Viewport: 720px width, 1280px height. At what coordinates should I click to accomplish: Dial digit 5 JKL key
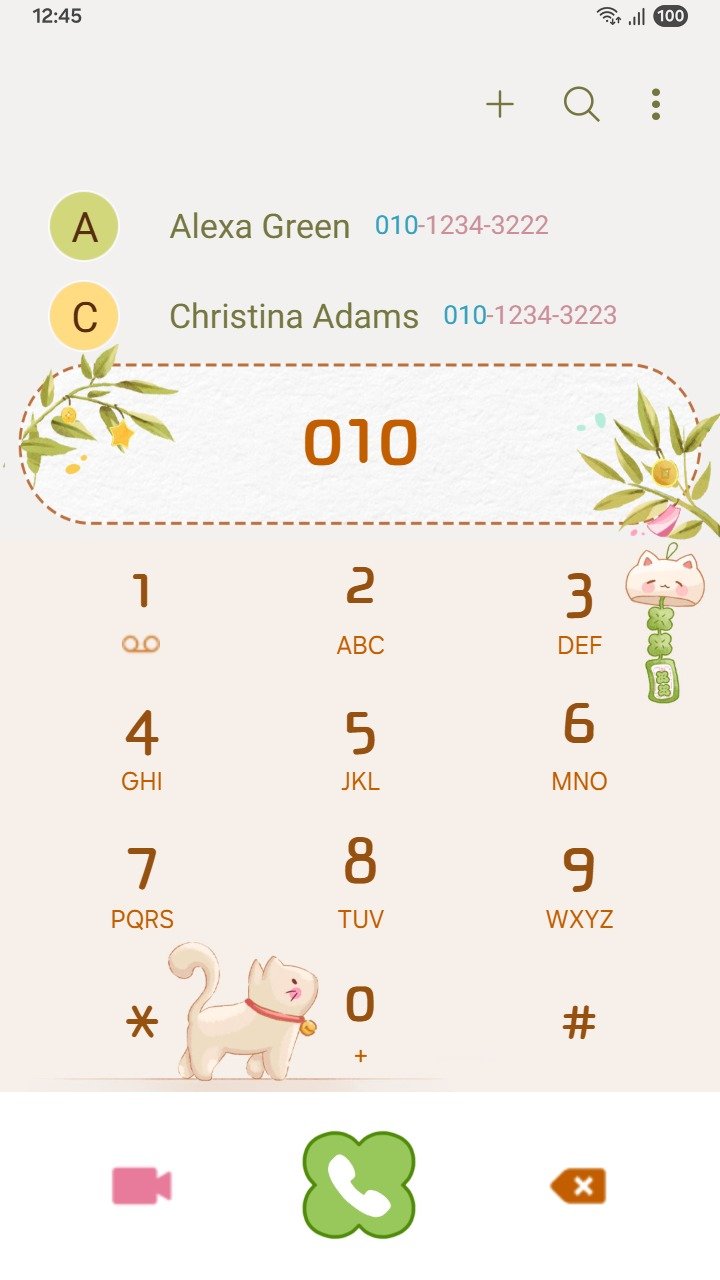360,748
